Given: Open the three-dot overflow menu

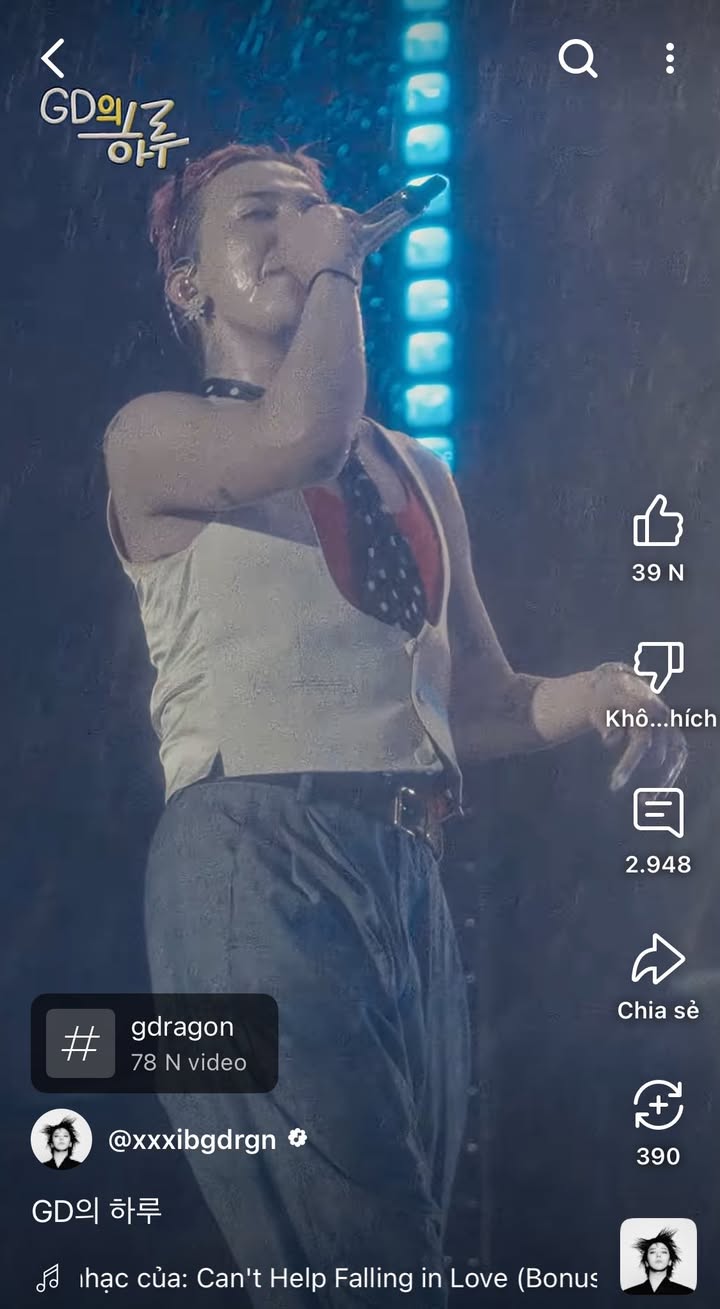Looking at the screenshot, I should click(x=670, y=59).
